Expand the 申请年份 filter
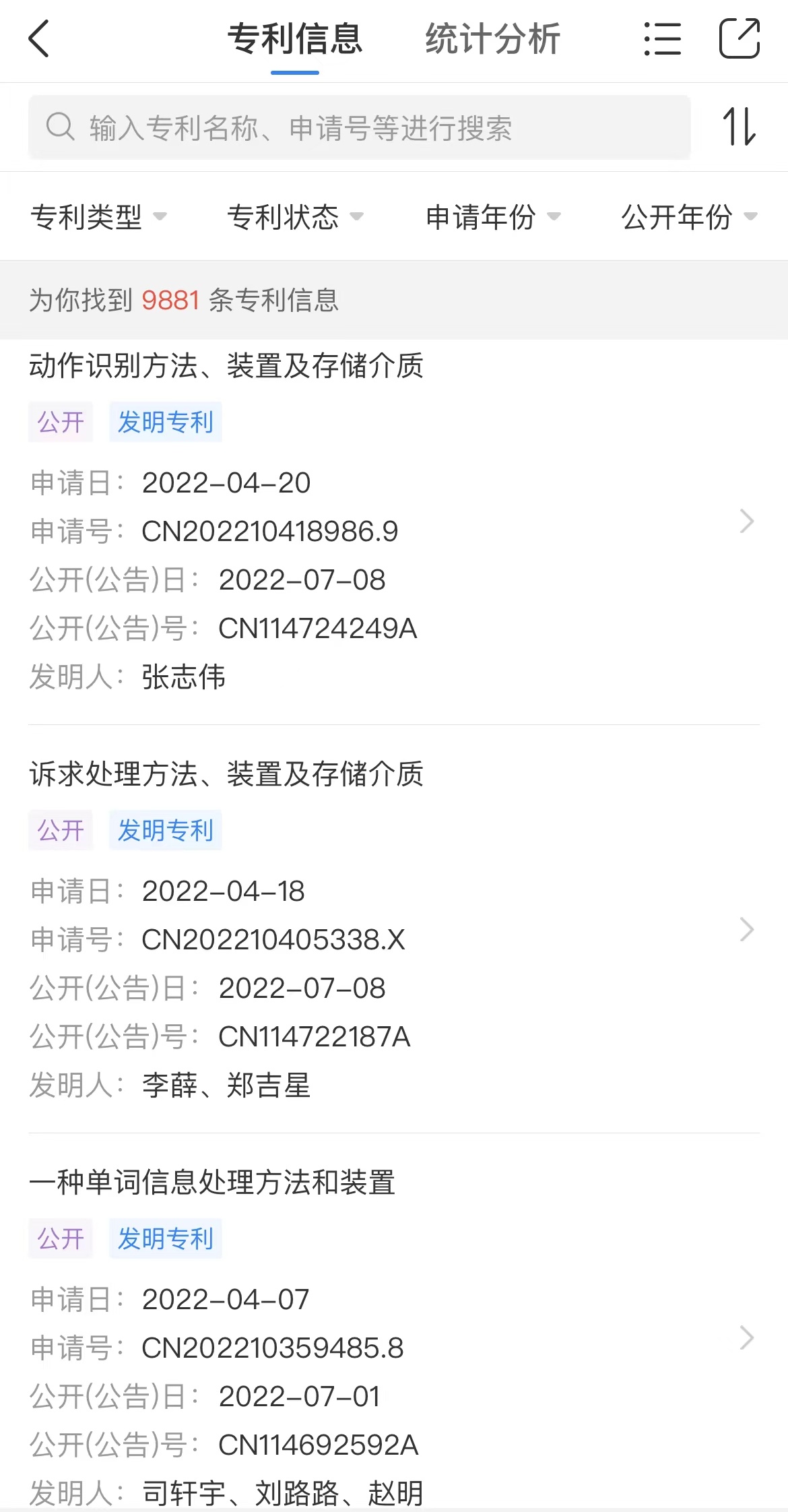 (x=493, y=217)
